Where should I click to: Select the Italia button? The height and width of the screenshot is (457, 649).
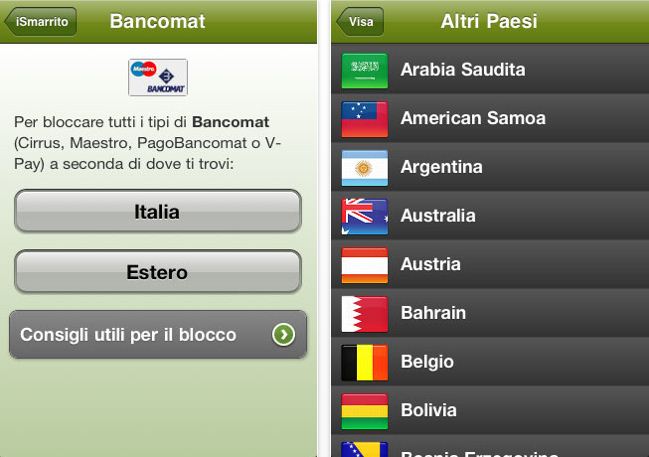coord(157,211)
